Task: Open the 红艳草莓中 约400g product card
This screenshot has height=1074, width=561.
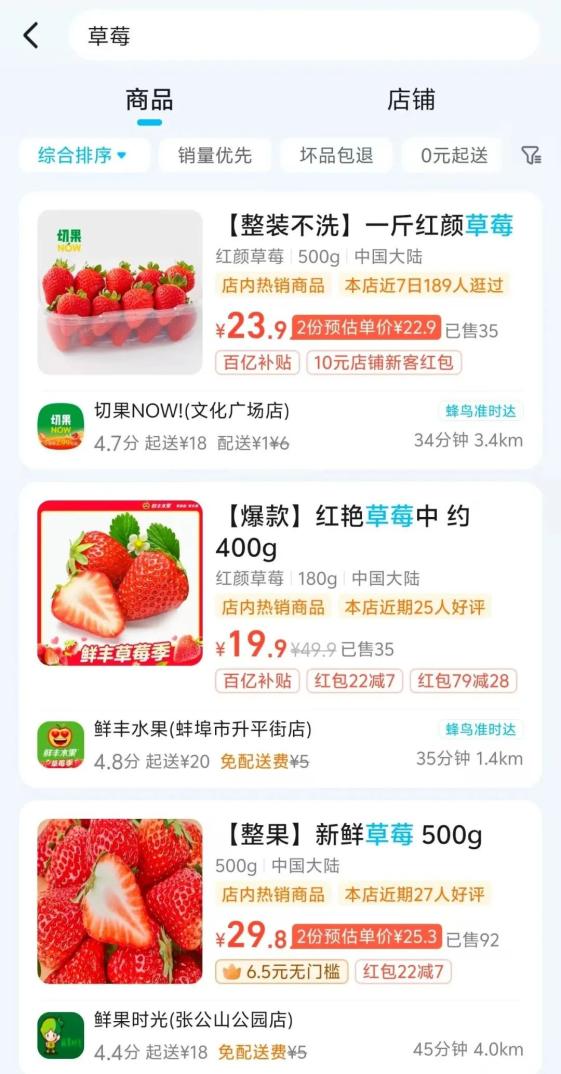Action: tap(280, 595)
